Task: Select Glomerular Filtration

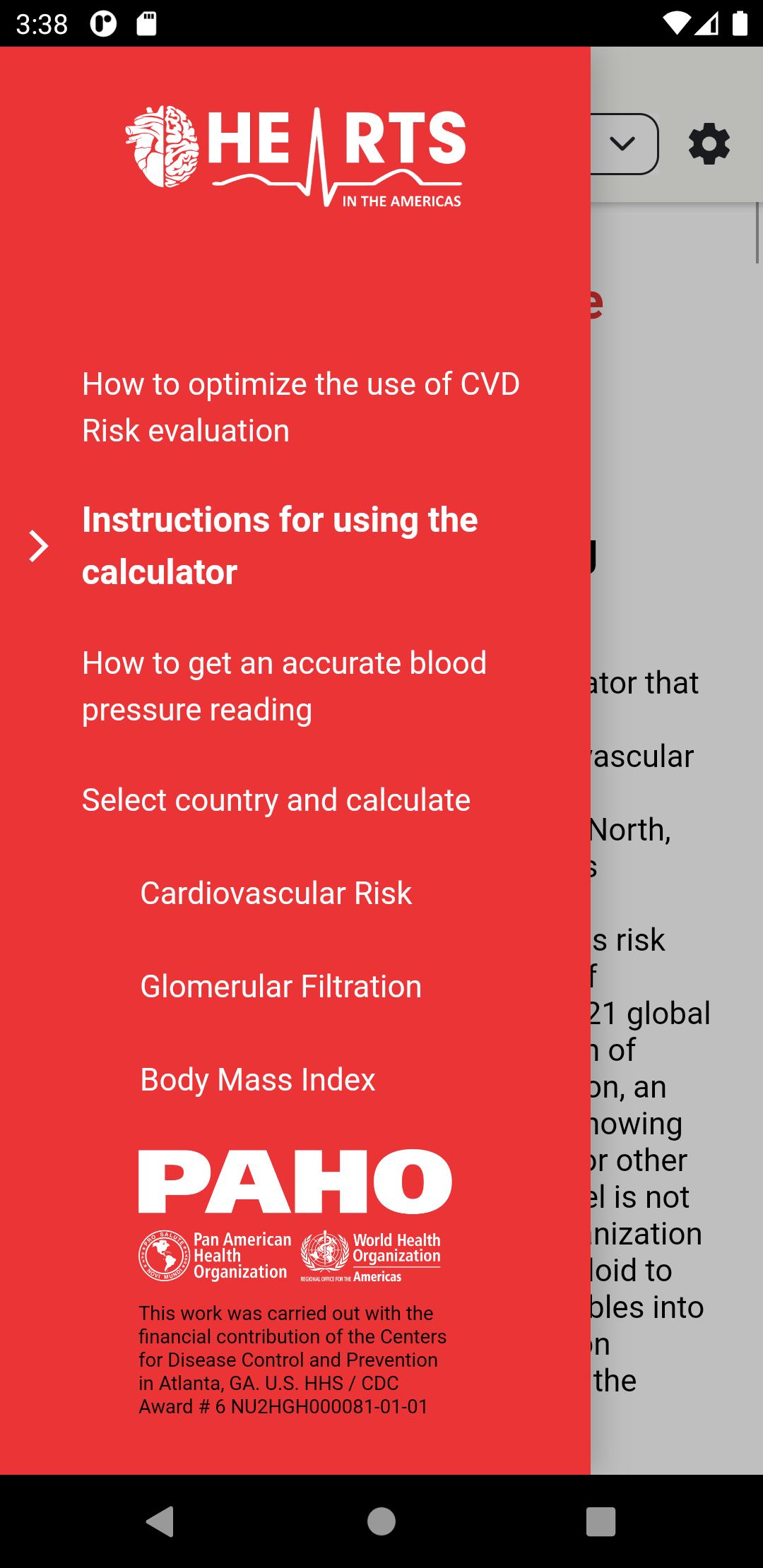Action: (280, 986)
